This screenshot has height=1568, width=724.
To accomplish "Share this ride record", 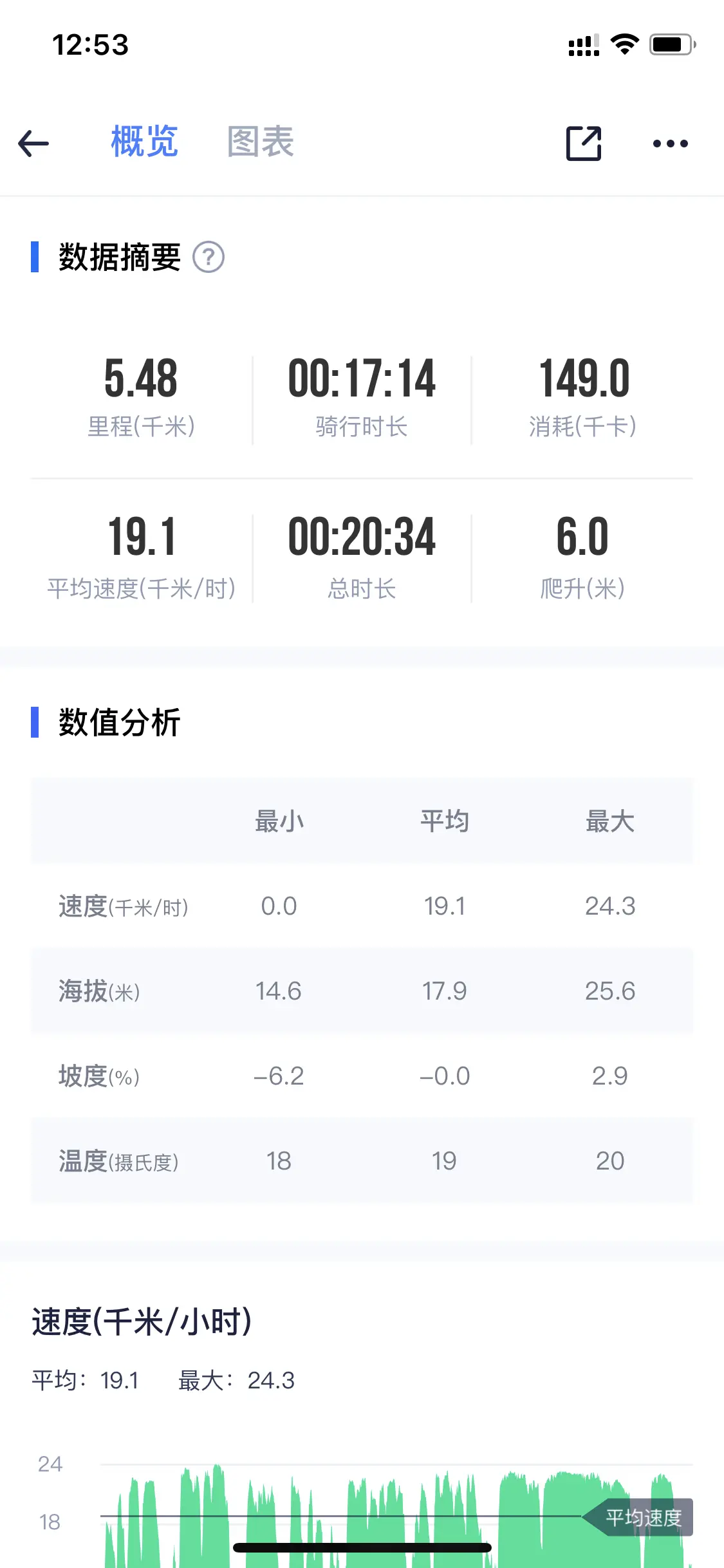I will (x=584, y=143).
